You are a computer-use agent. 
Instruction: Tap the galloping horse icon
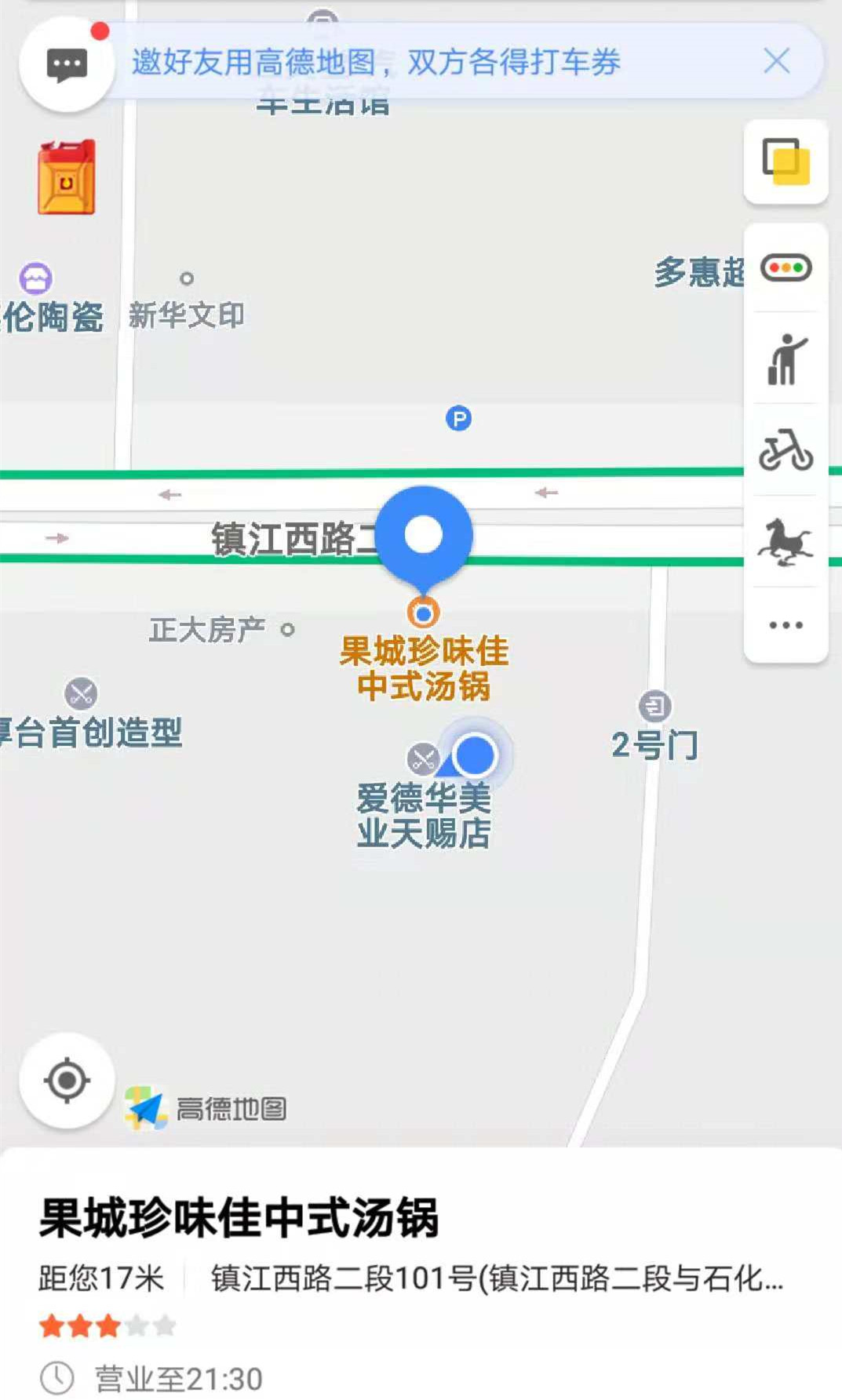coord(786,542)
